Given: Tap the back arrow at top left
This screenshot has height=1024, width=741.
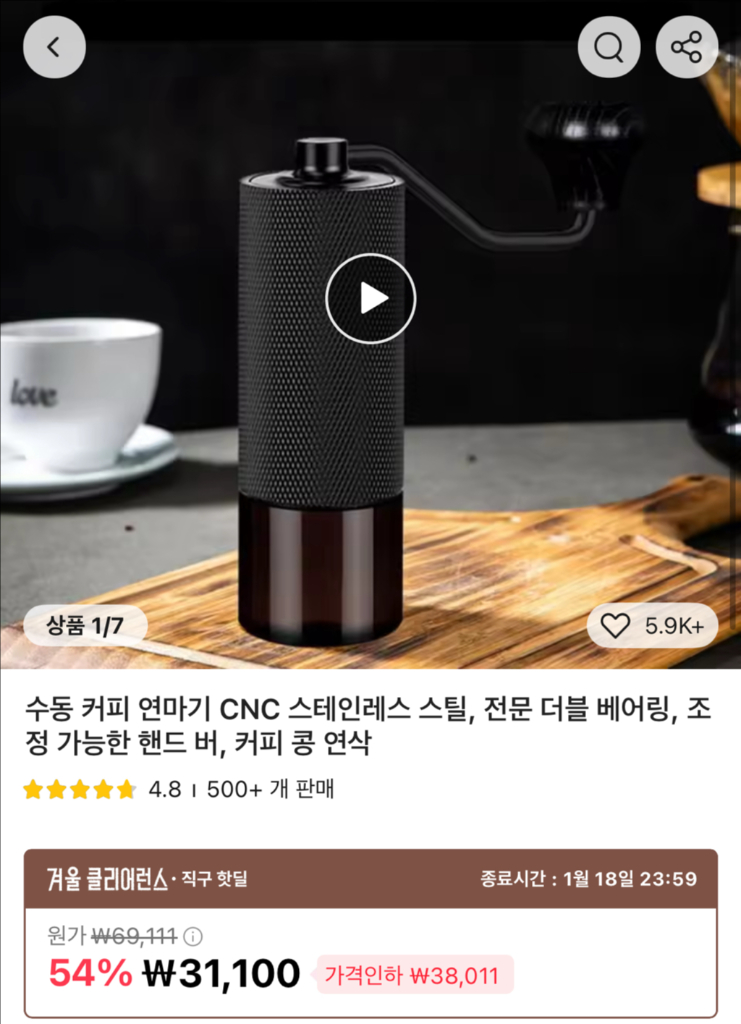Looking at the screenshot, I should [x=54, y=47].
